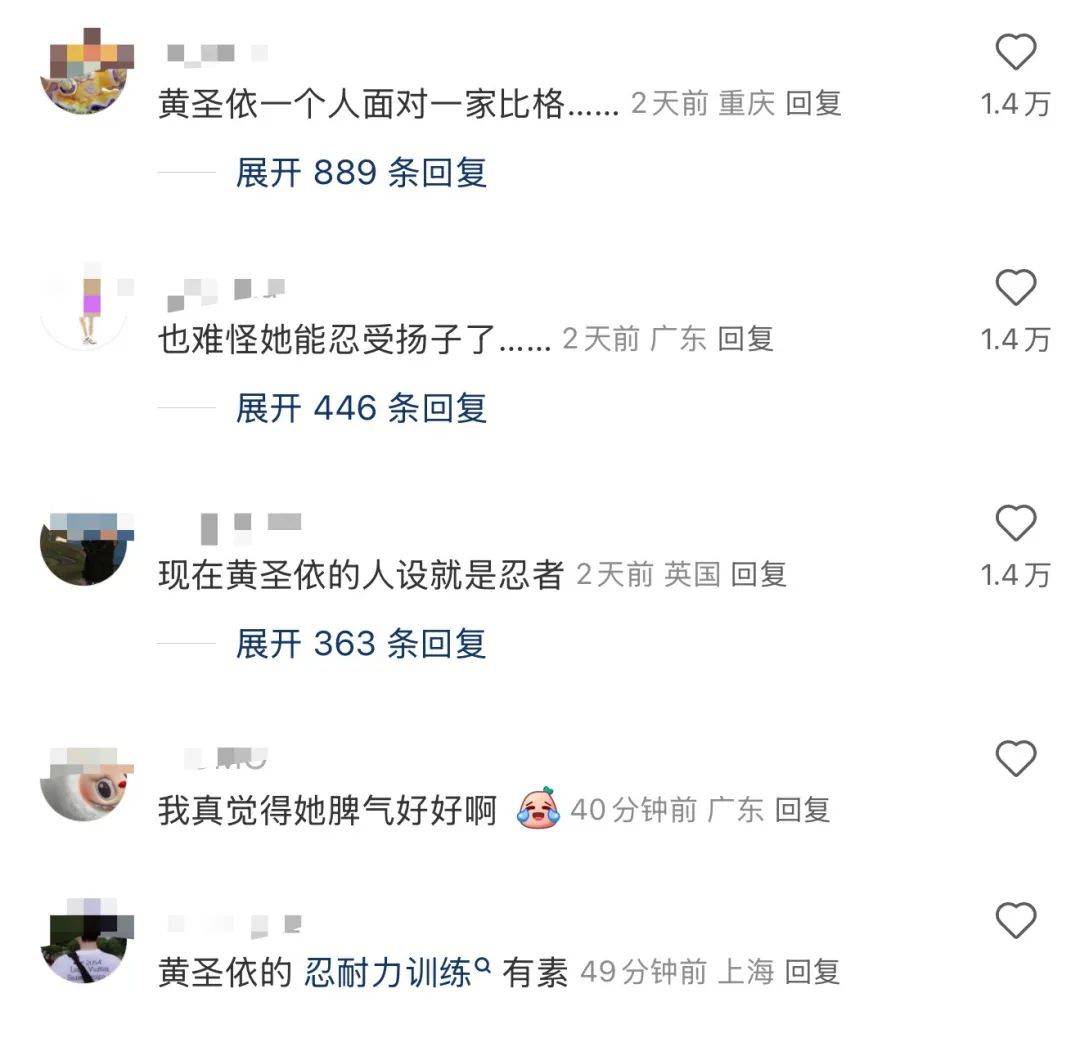
Task: Like the comment 现在黄圣依的人设就是忍者
Action: 1015,524
